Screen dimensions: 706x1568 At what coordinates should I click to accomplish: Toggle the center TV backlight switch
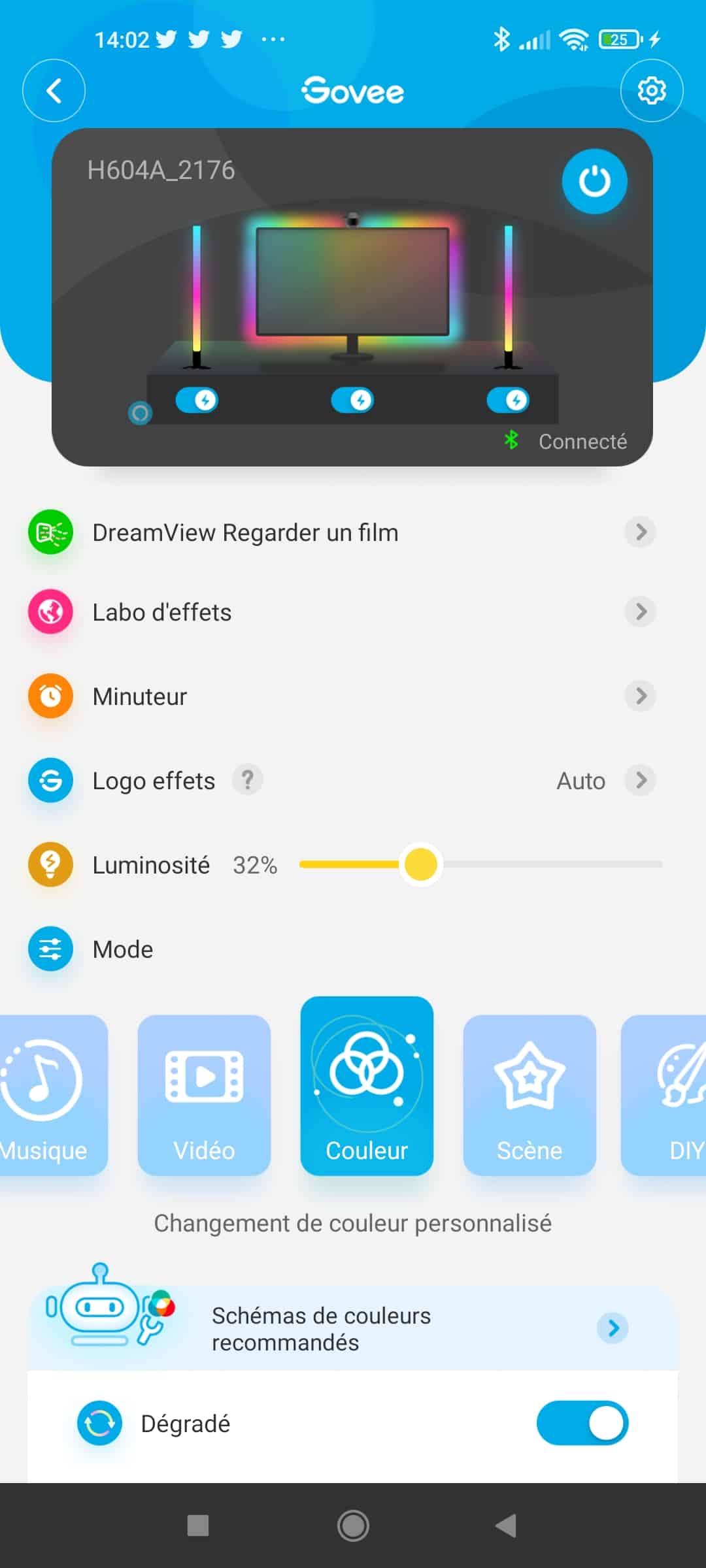(352, 400)
